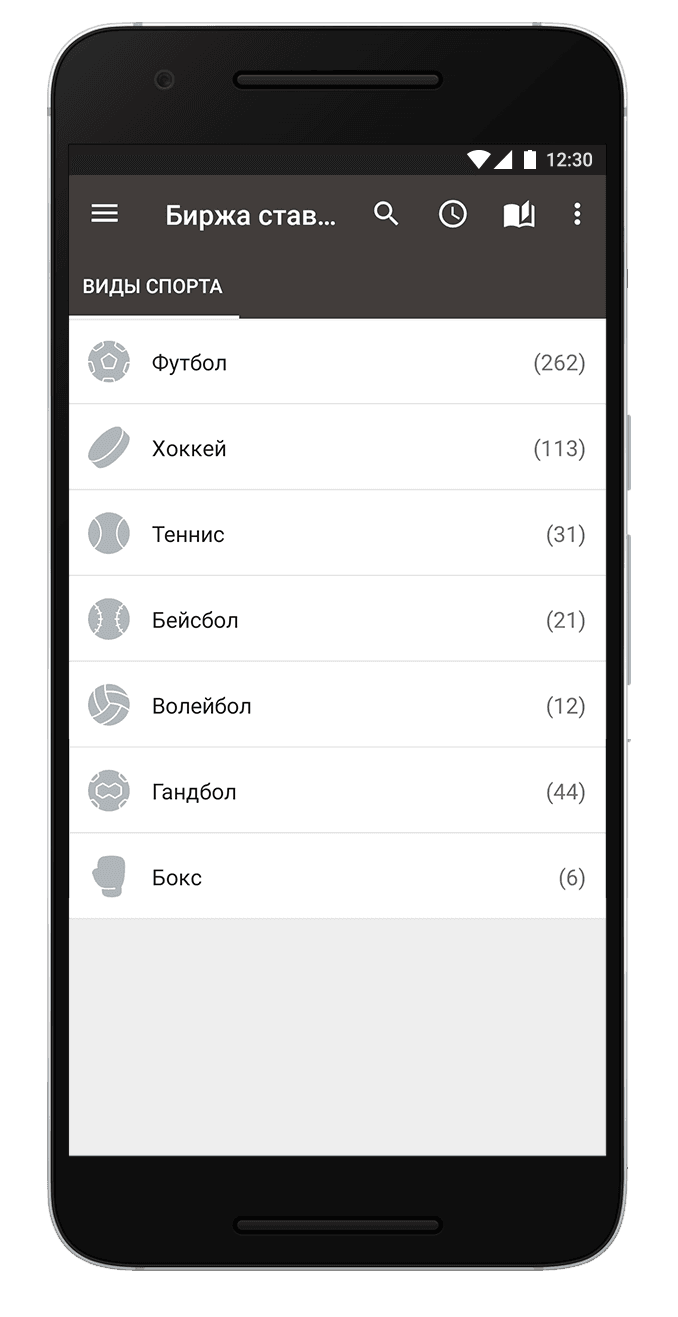Open the hamburger drawer menu
678x1317 pixels.
[x=105, y=214]
